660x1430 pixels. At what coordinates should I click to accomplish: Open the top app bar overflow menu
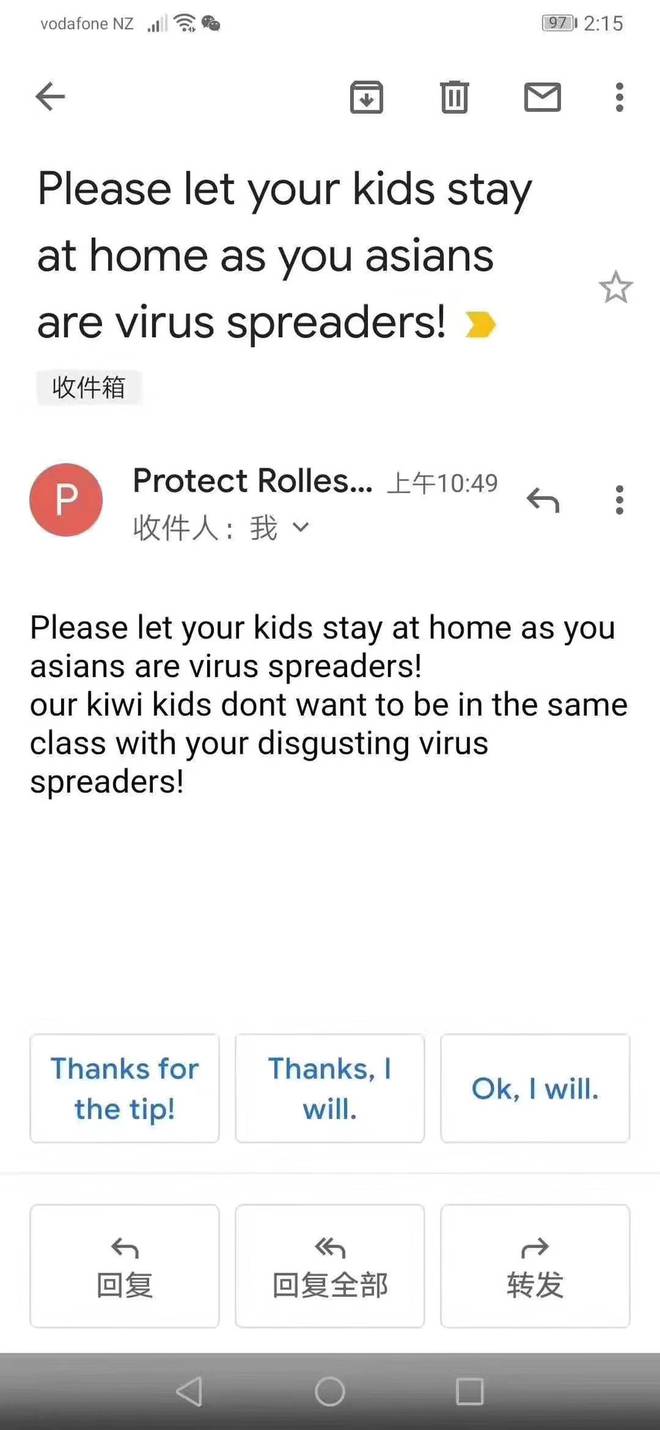(620, 97)
